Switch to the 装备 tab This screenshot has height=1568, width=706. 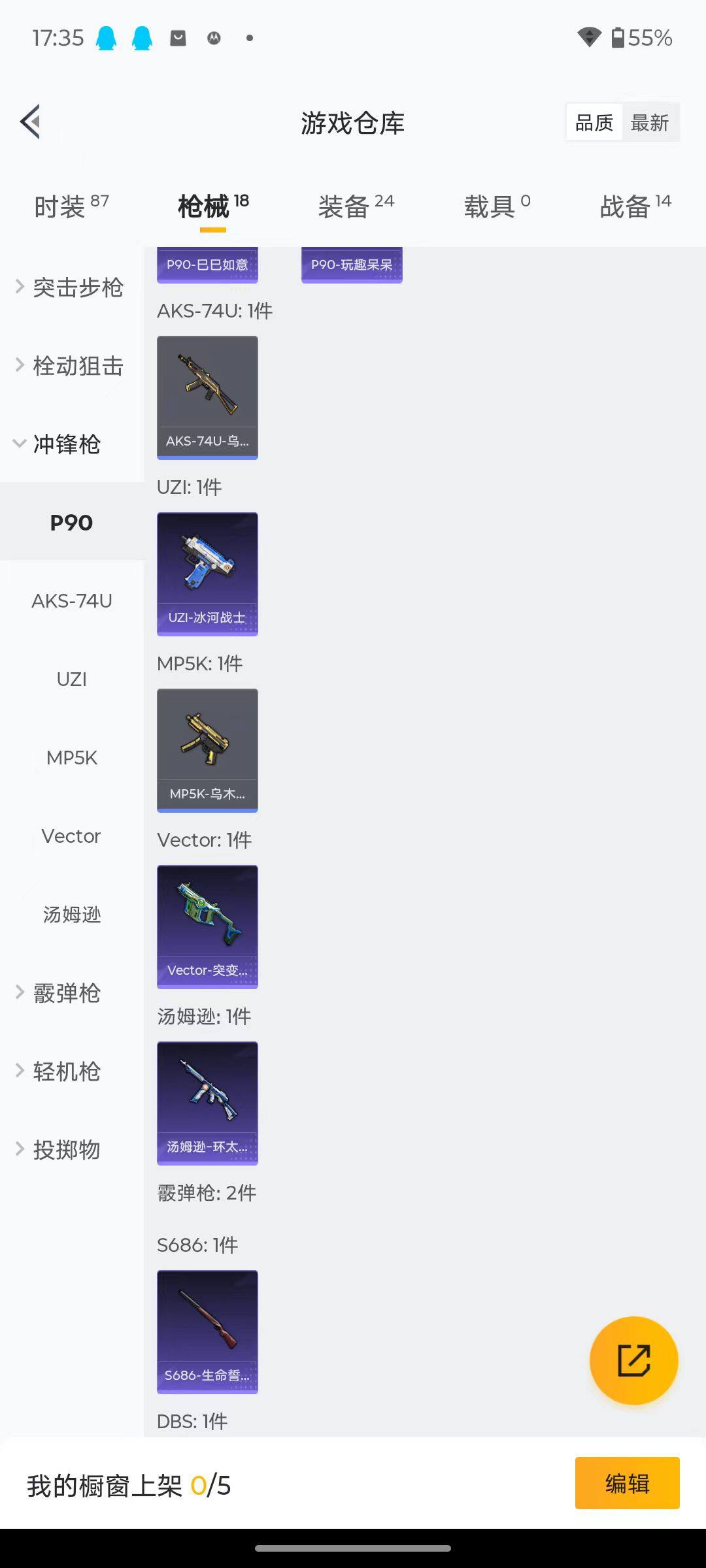356,207
